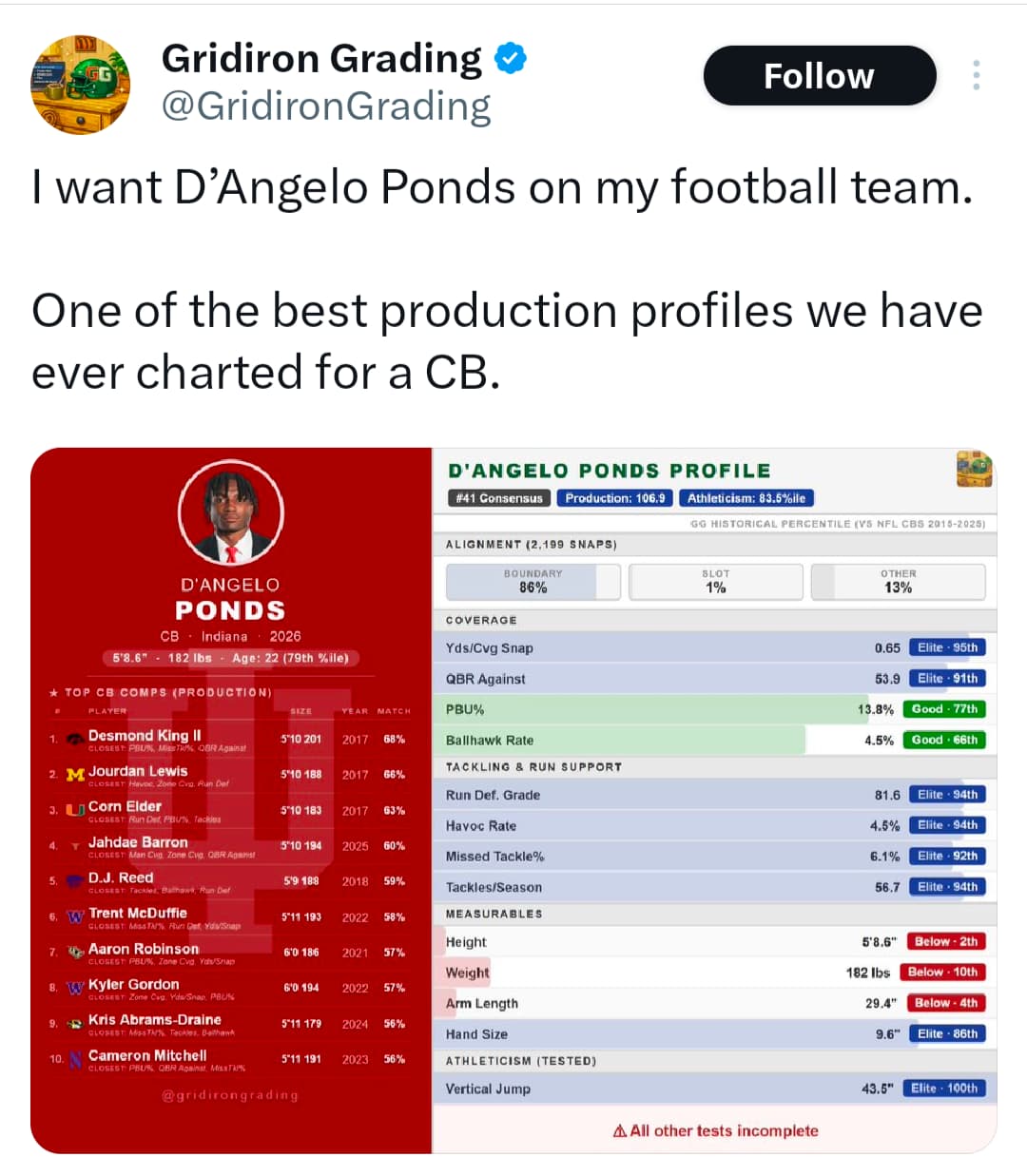Open Gridiron Grading's profile avatar
The width and height of the screenshot is (1027, 1176).
click(81, 86)
